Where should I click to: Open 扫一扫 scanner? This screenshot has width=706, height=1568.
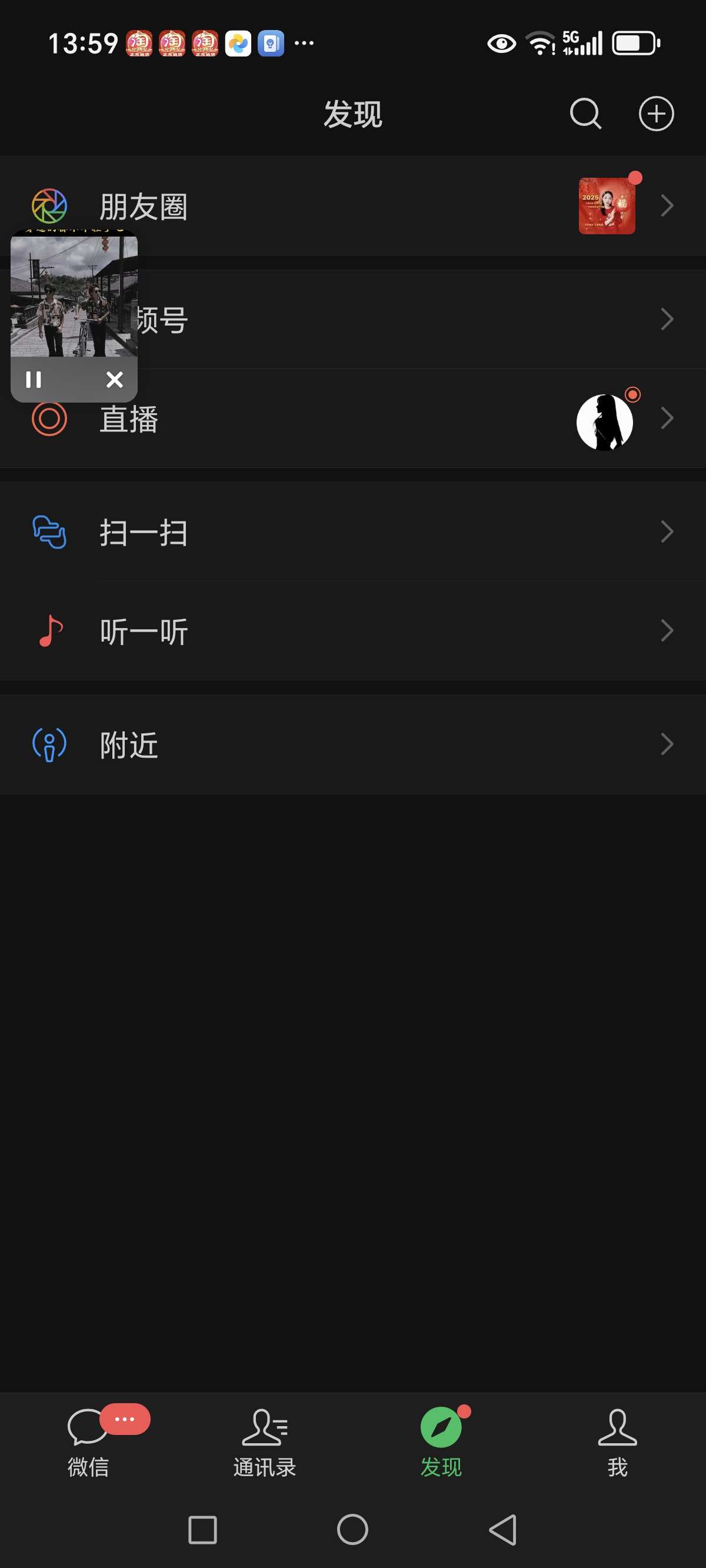coord(353,533)
